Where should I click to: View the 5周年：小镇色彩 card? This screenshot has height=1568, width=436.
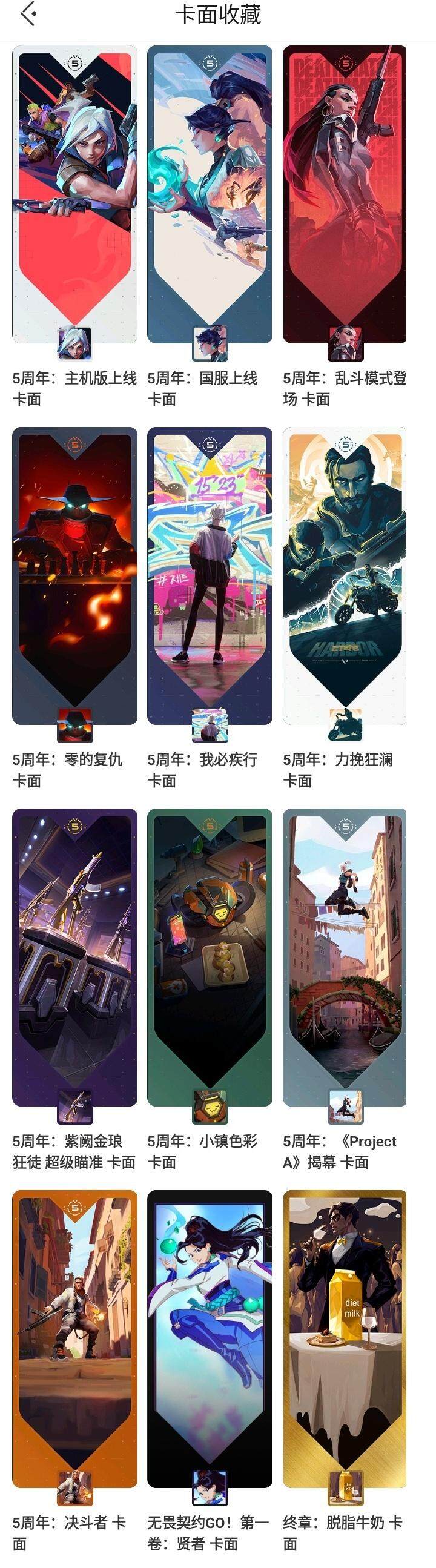tap(210, 957)
